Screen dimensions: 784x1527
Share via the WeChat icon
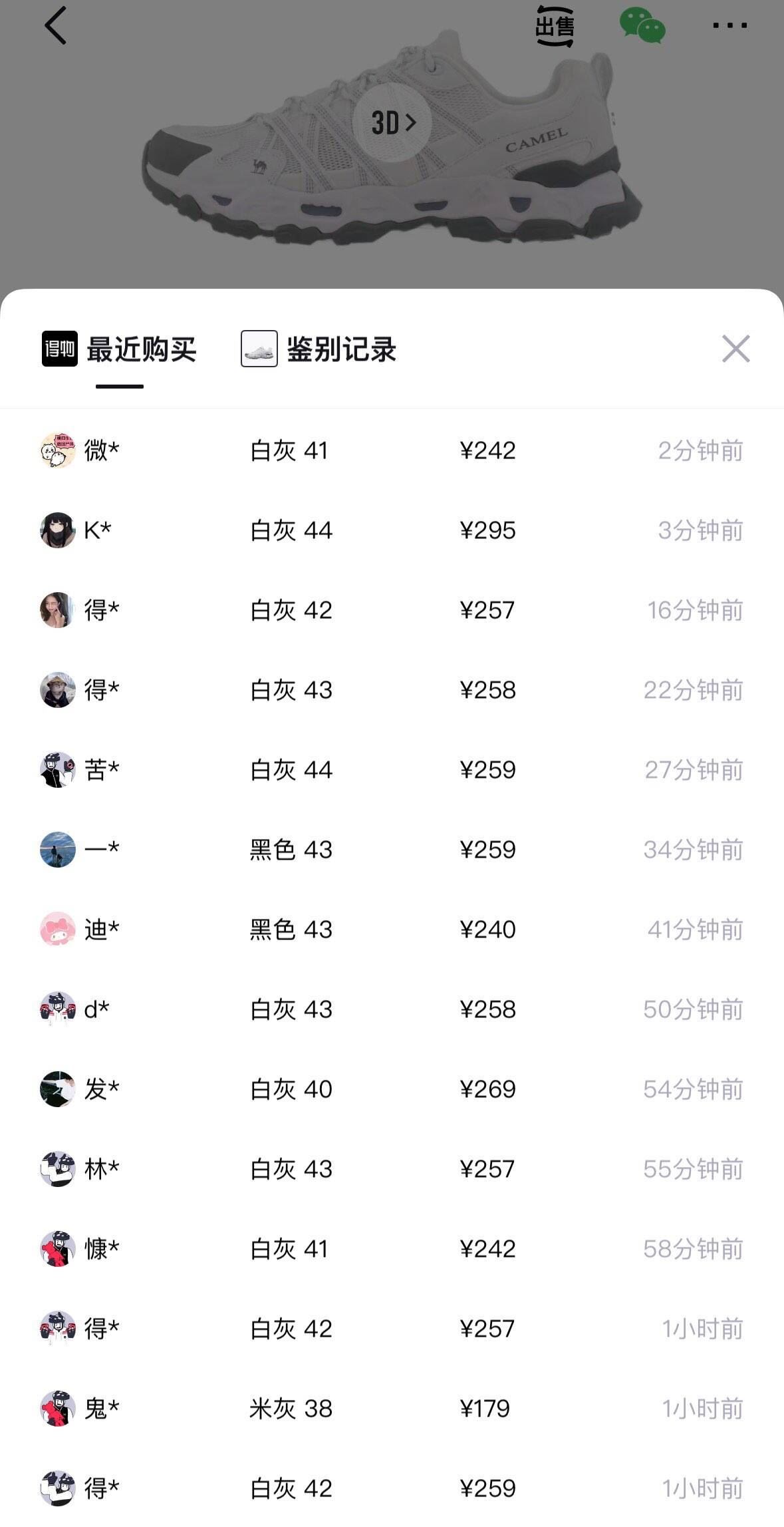tap(642, 26)
